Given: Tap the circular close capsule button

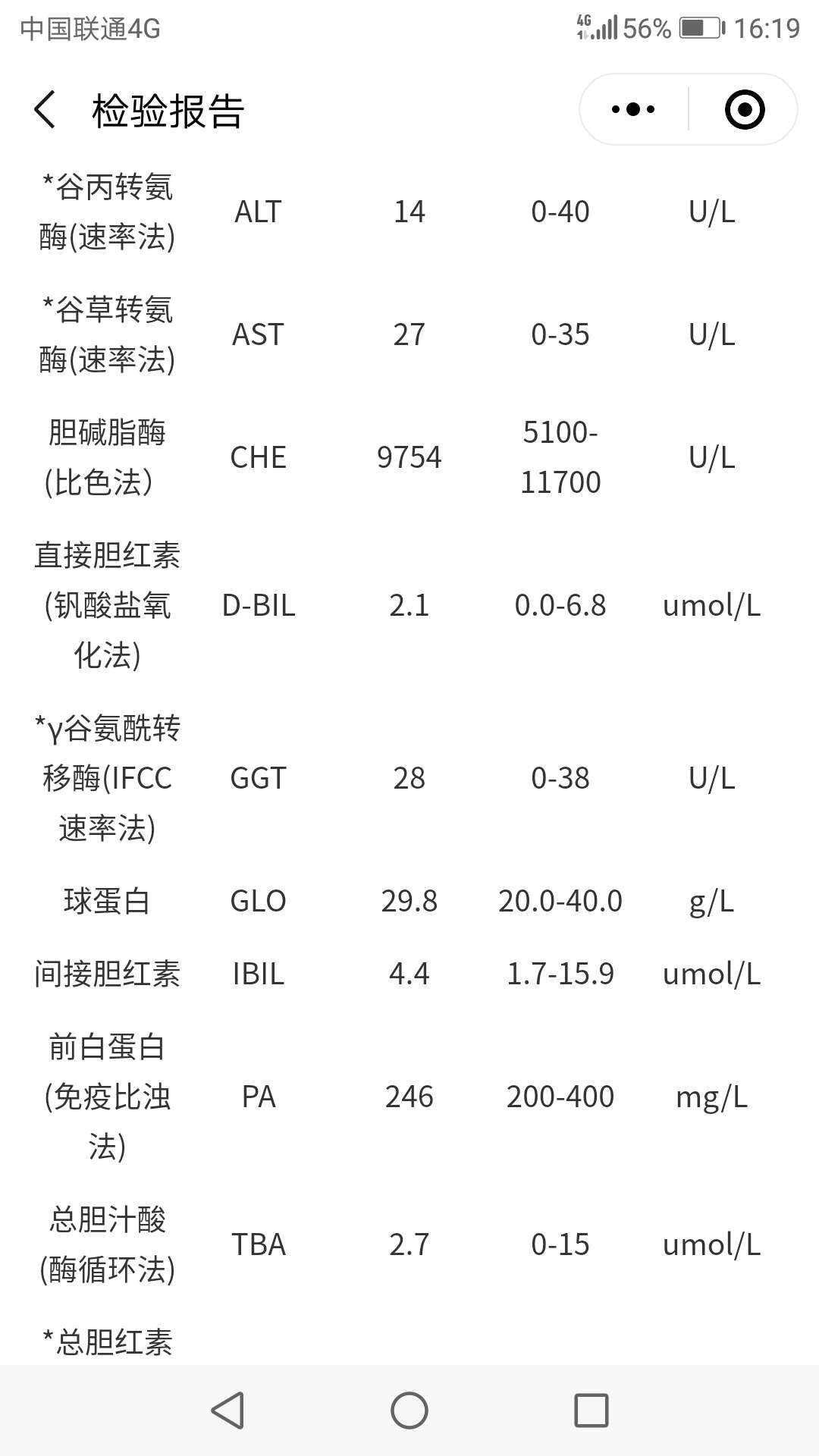Looking at the screenshot, I should coord(746,108).
